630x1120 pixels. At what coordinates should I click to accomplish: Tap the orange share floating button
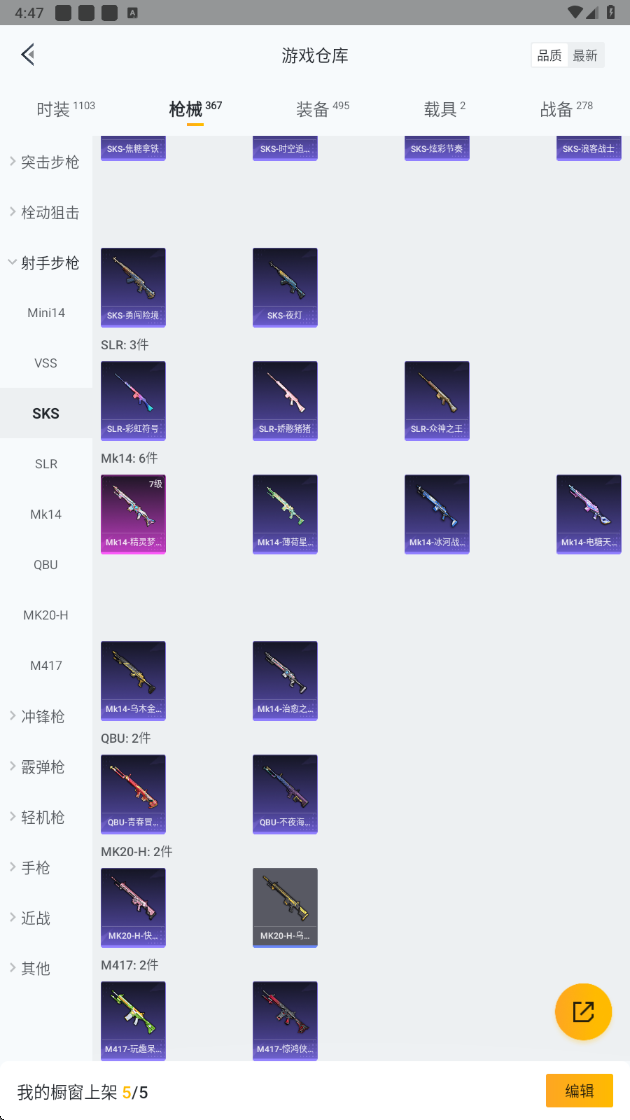(583, 1011)
